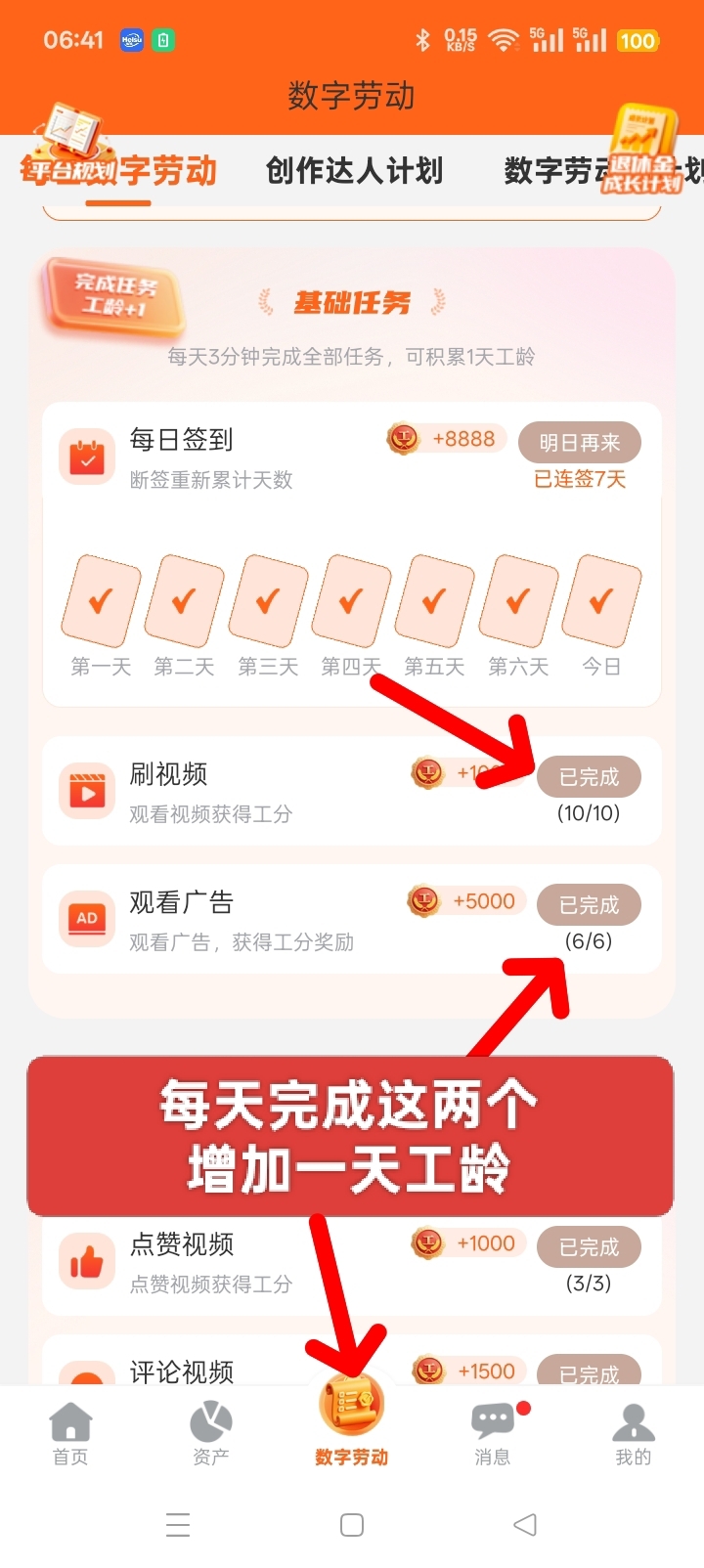704x1568 pixels.
Task: Switch to the 创作达人计划 tab
Action: coord(354,171)
